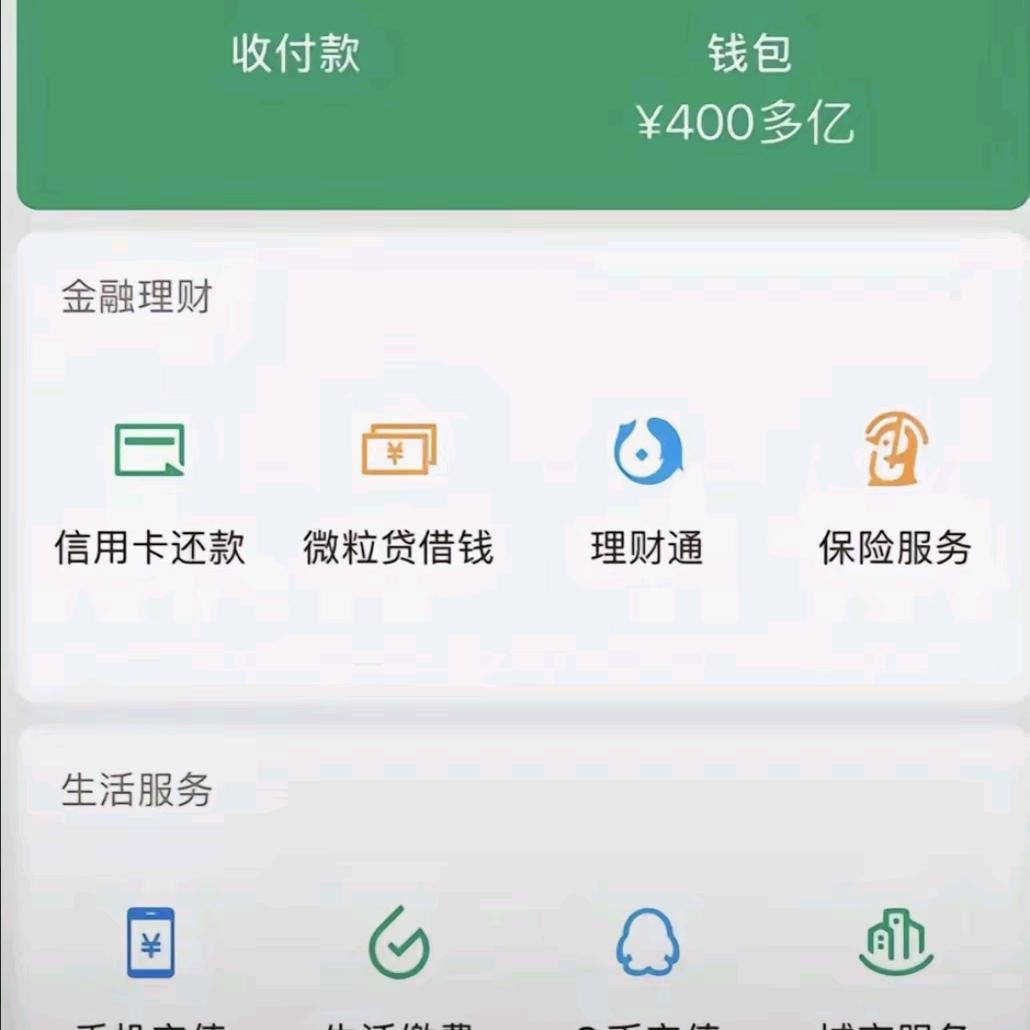Open utility bill payment checkmark icon

(x=398, y=942)
